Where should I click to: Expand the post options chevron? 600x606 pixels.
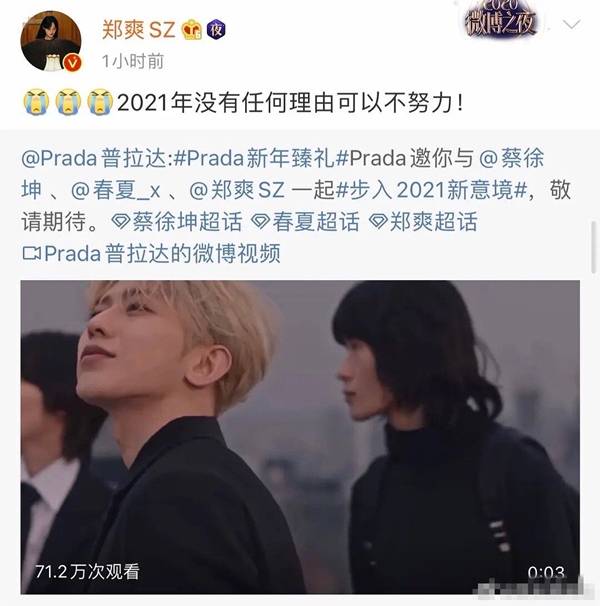pos(571,24)
